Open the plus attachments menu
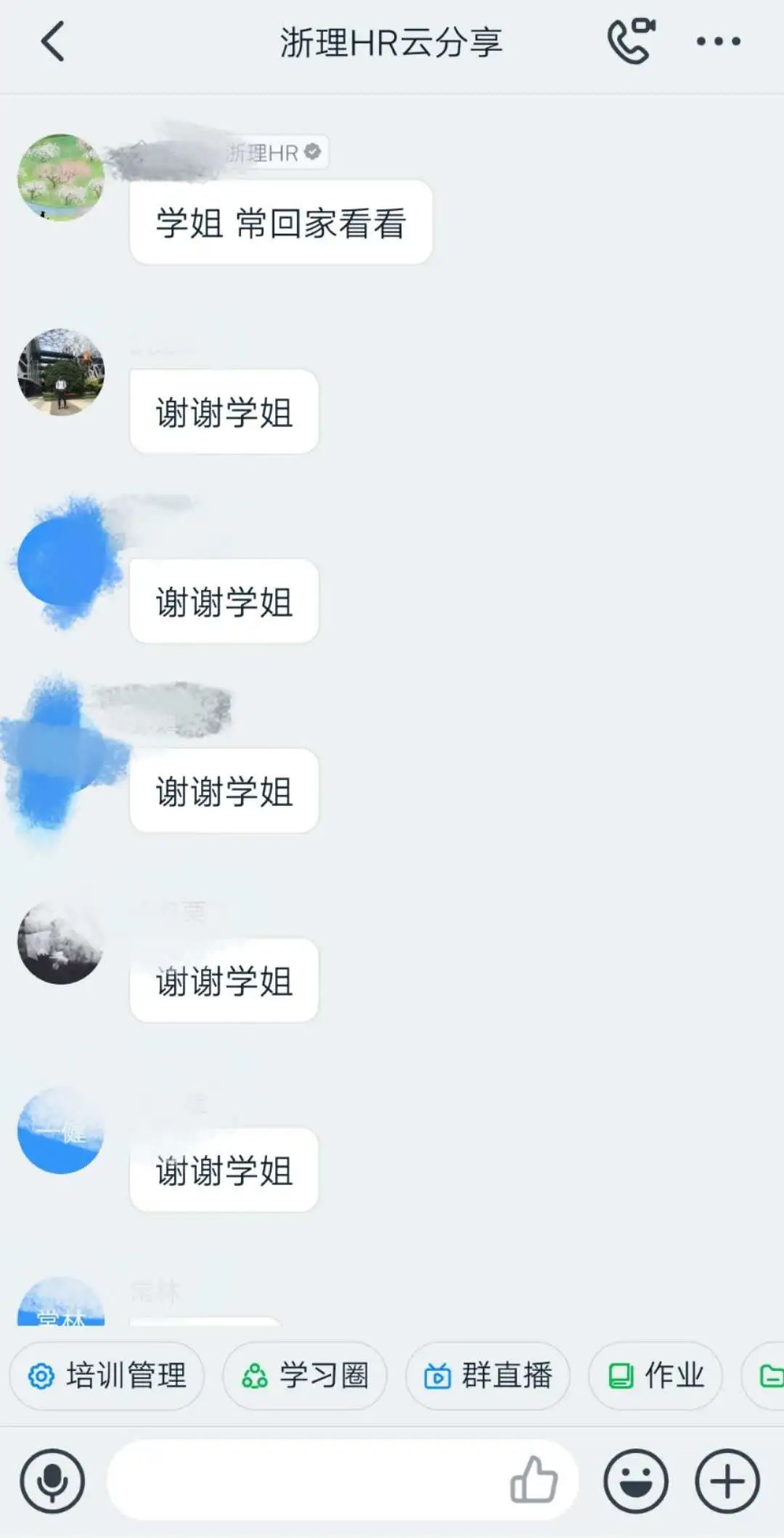The image size is (784, 1538). tap(727, 1481)
